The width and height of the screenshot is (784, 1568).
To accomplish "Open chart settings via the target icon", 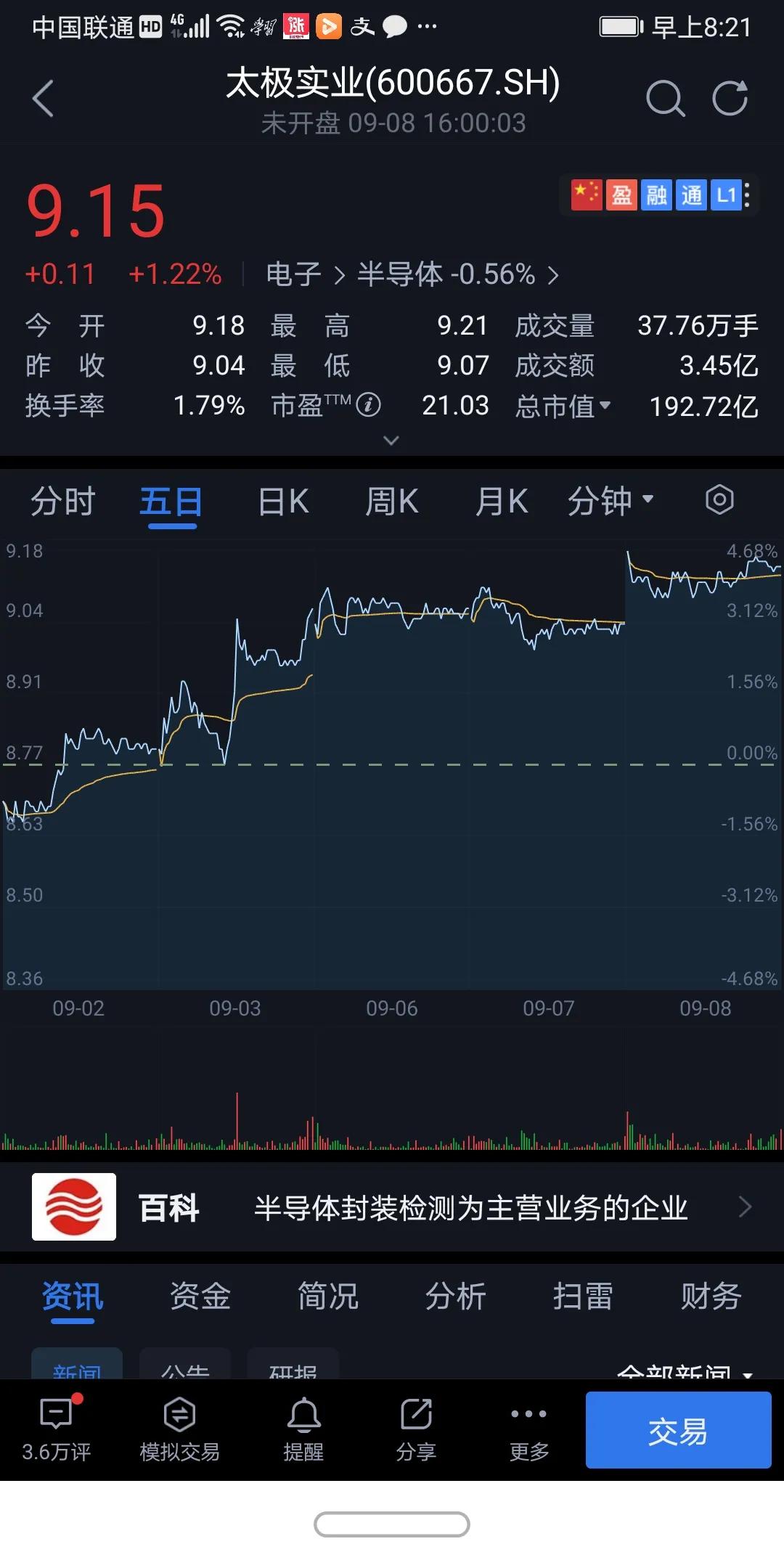I will pos(719,500).
